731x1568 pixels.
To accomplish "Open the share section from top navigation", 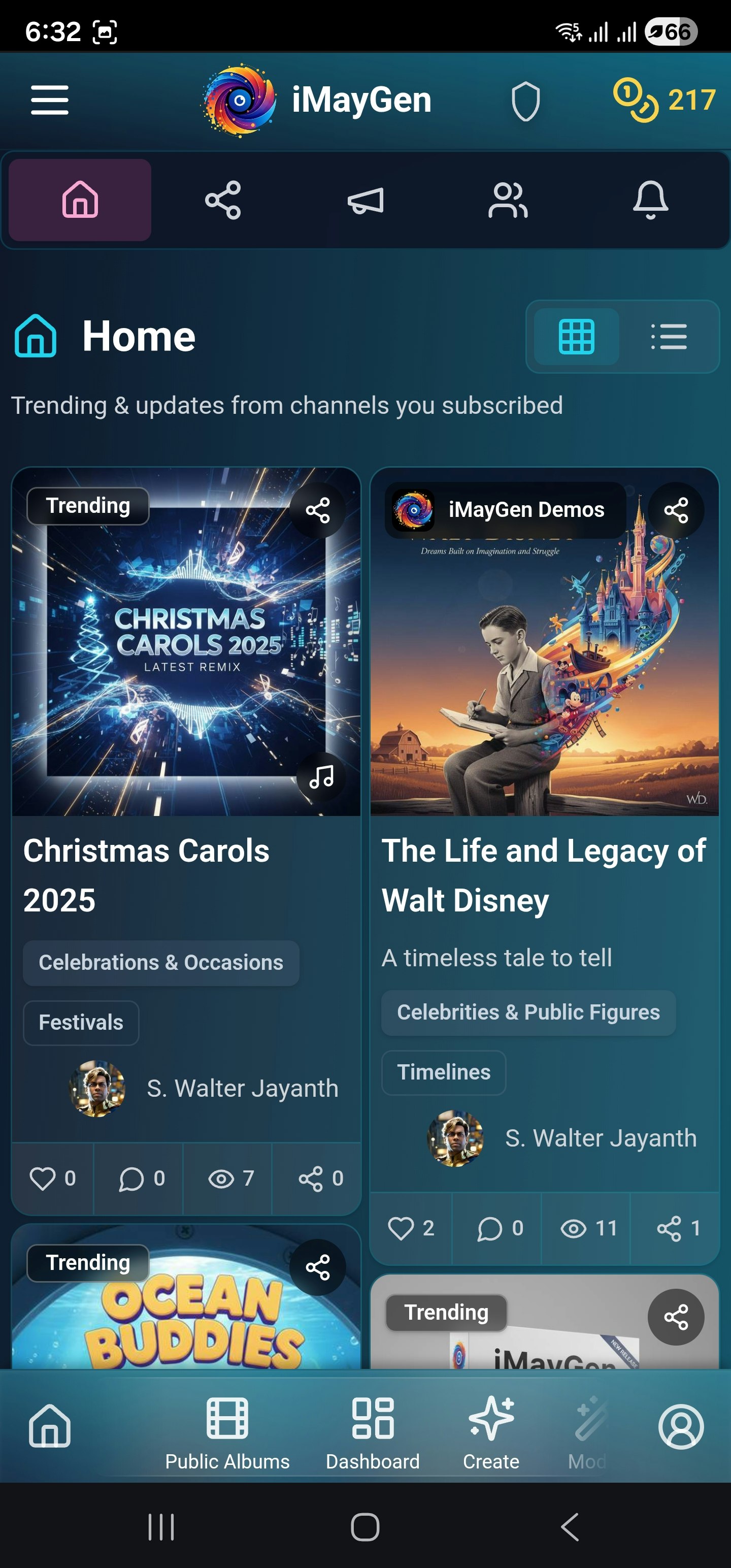I will [223, 200].
